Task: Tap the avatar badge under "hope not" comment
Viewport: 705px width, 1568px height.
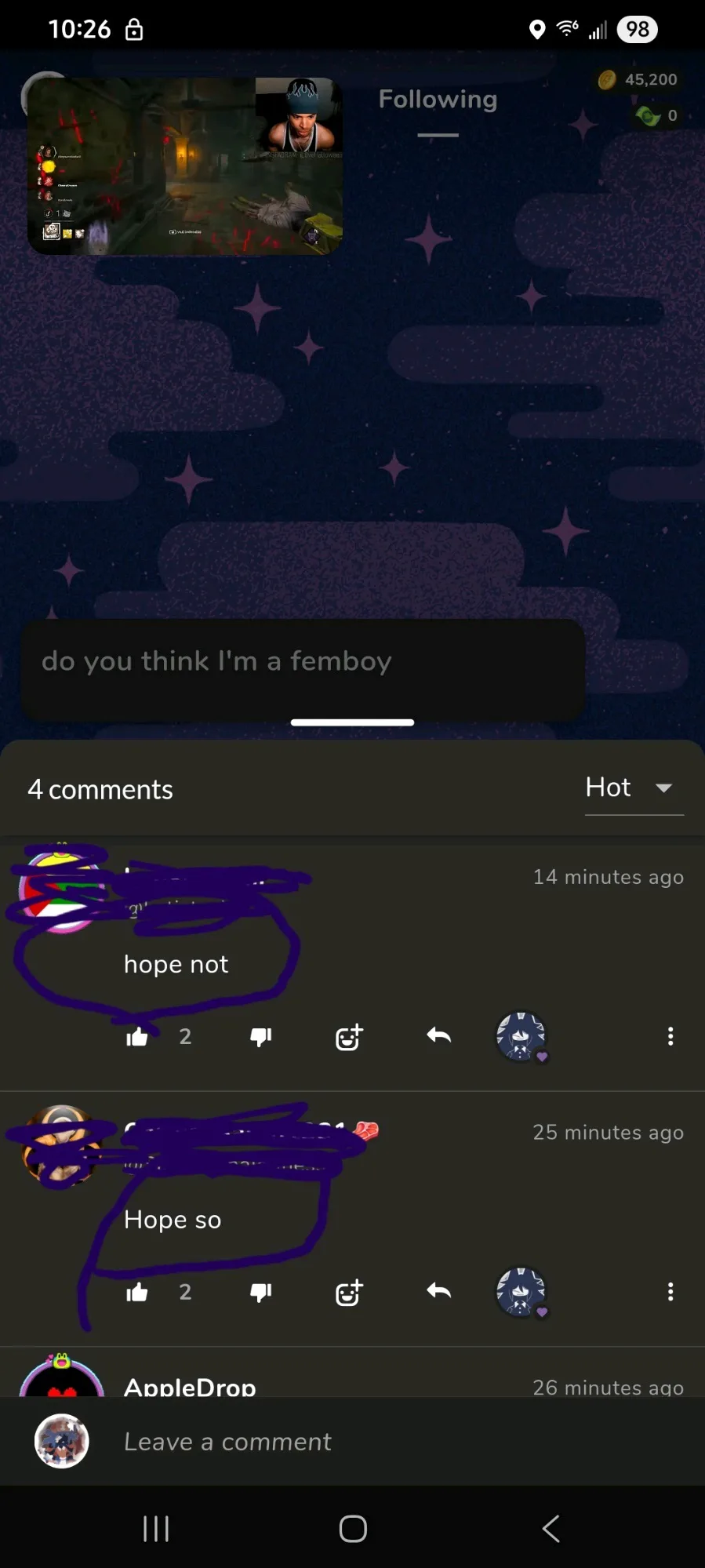Action: tap(521, 1036)
